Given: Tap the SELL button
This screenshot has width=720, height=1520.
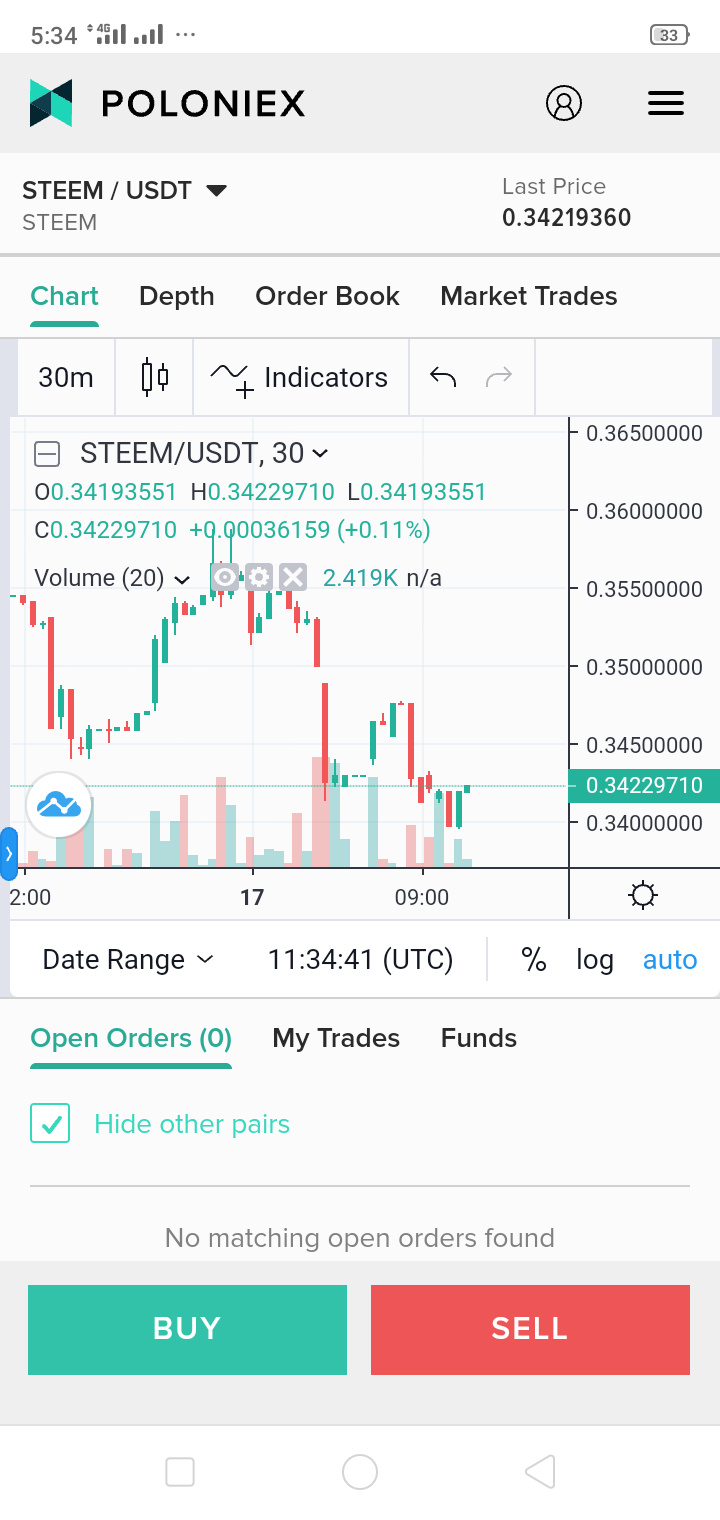Looking at the screenshot, I should coord(530,1329).
